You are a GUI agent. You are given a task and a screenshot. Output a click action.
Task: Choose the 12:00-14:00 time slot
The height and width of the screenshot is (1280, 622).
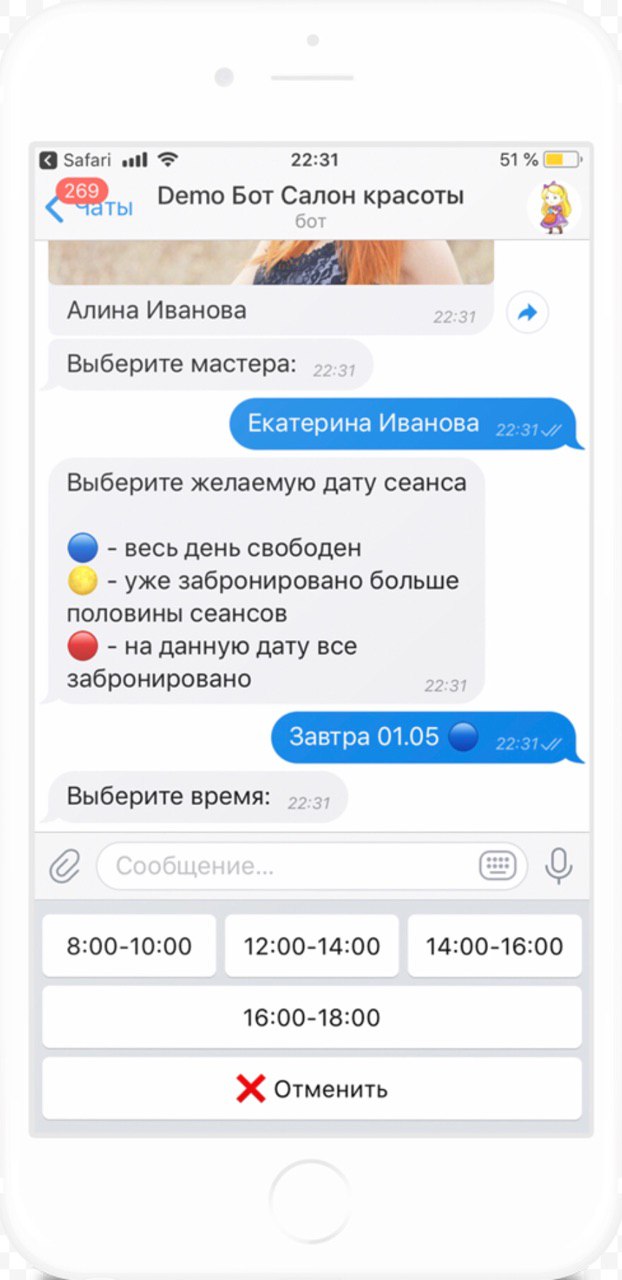pyautogui.click(x=312, y=946)
